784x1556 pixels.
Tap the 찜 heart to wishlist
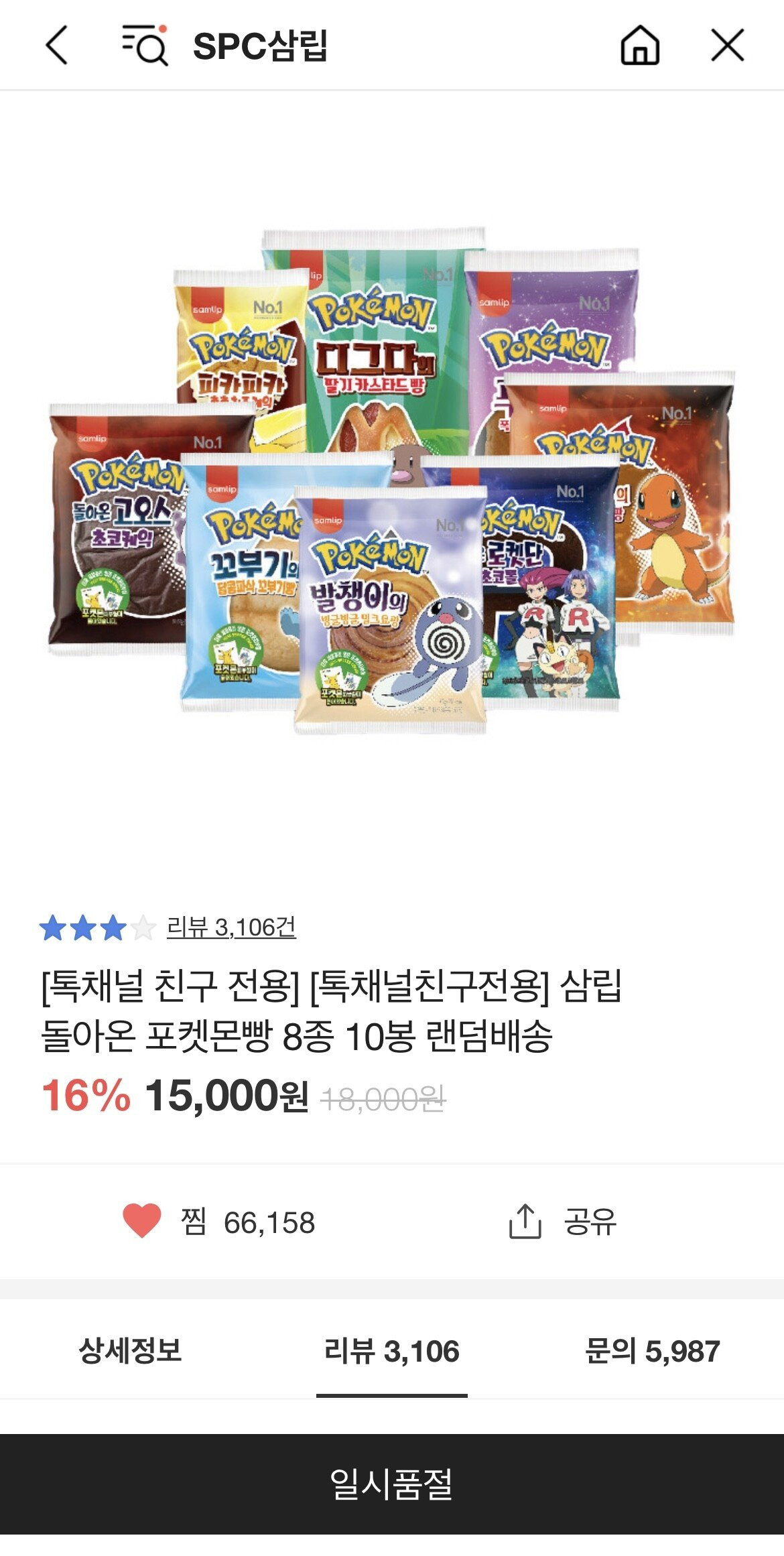point(142,1222)
